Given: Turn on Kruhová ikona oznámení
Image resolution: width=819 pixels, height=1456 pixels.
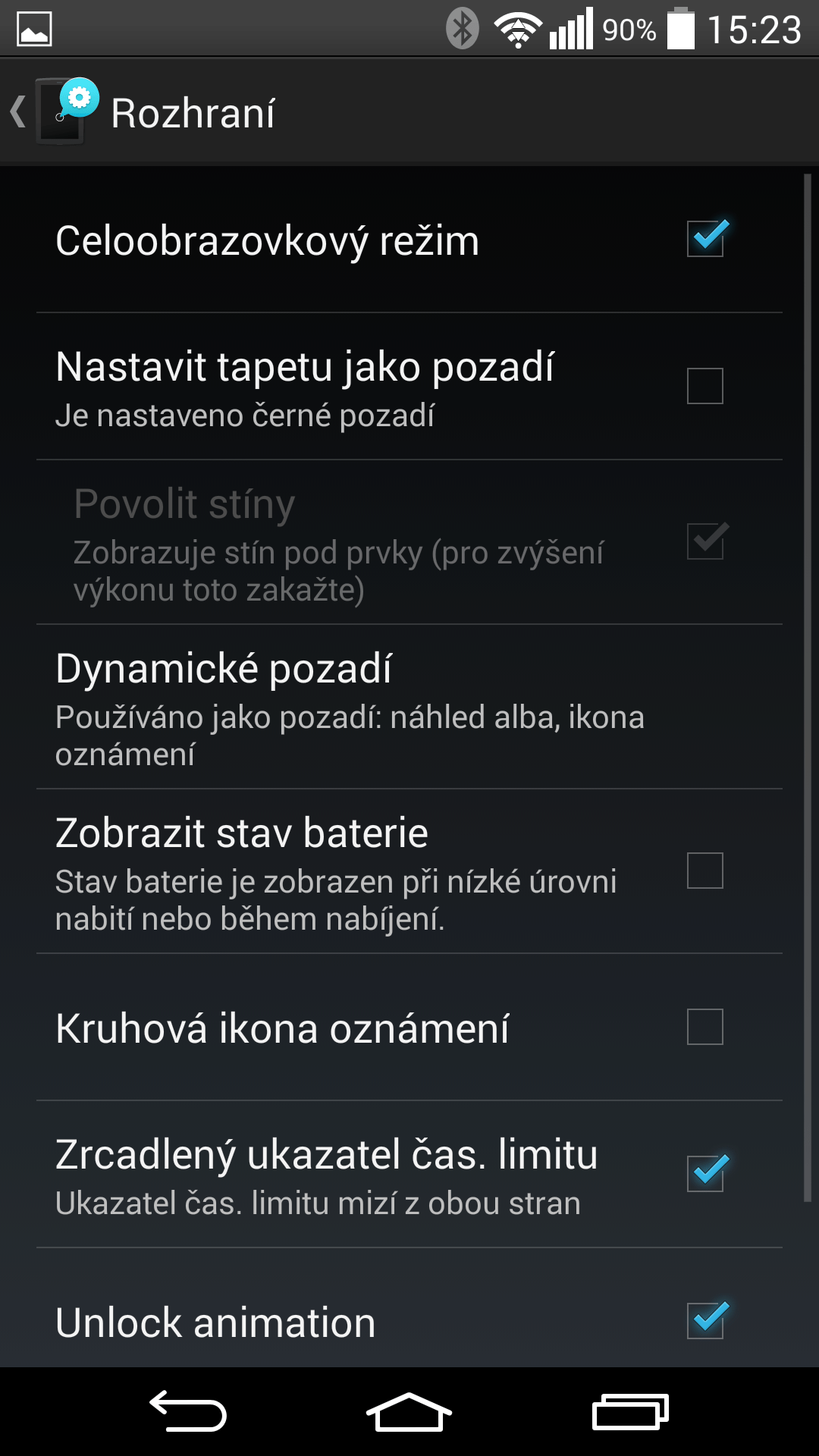Looking at the screenshot, I should [x=705, y=1027].
